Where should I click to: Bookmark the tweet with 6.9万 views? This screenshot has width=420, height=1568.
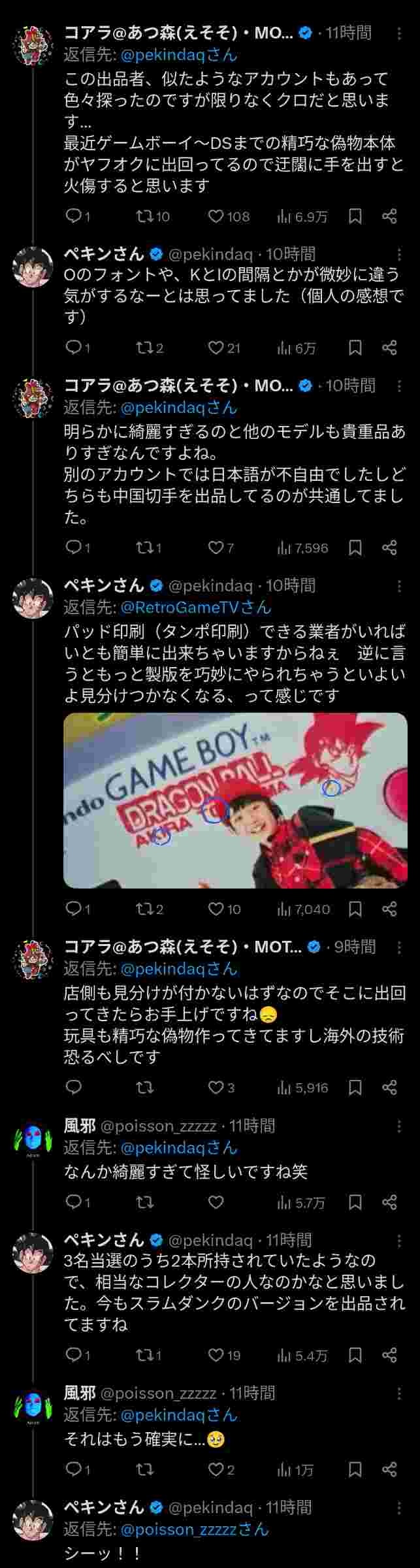[355, 216]
